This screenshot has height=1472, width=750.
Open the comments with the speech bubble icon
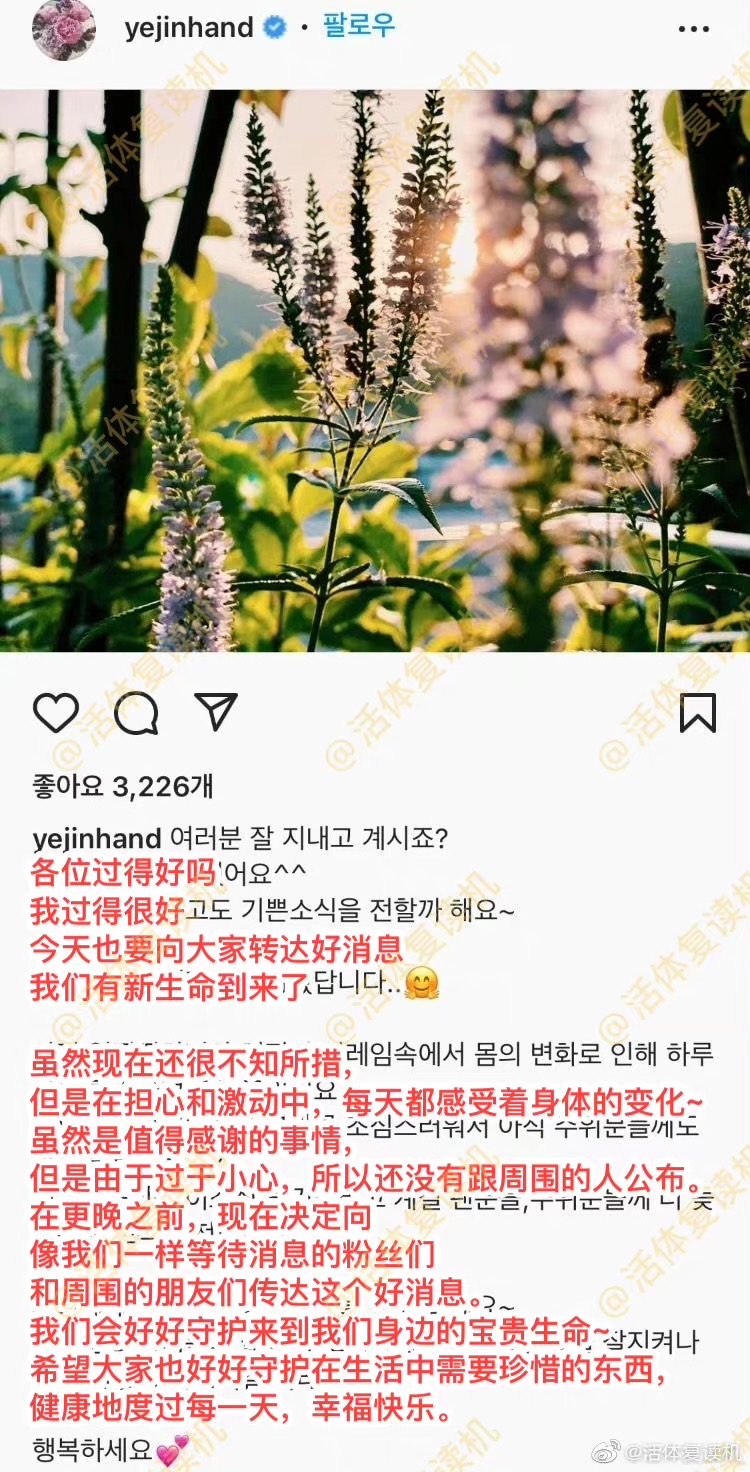pos(136,713)
